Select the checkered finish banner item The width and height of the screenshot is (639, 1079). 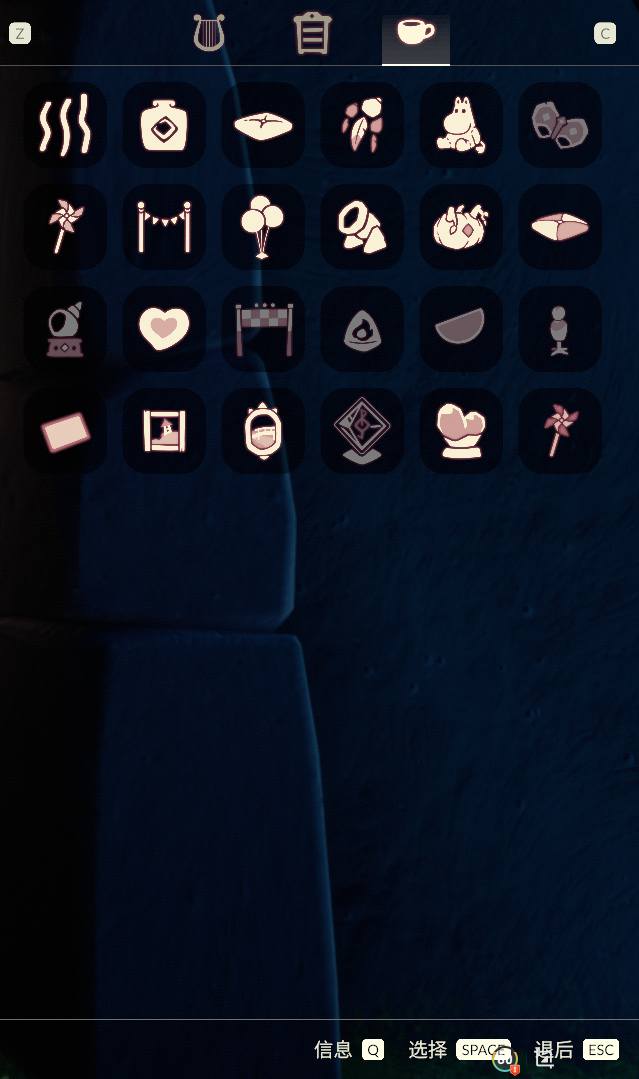pyautogui.click(x=263, y=328)
